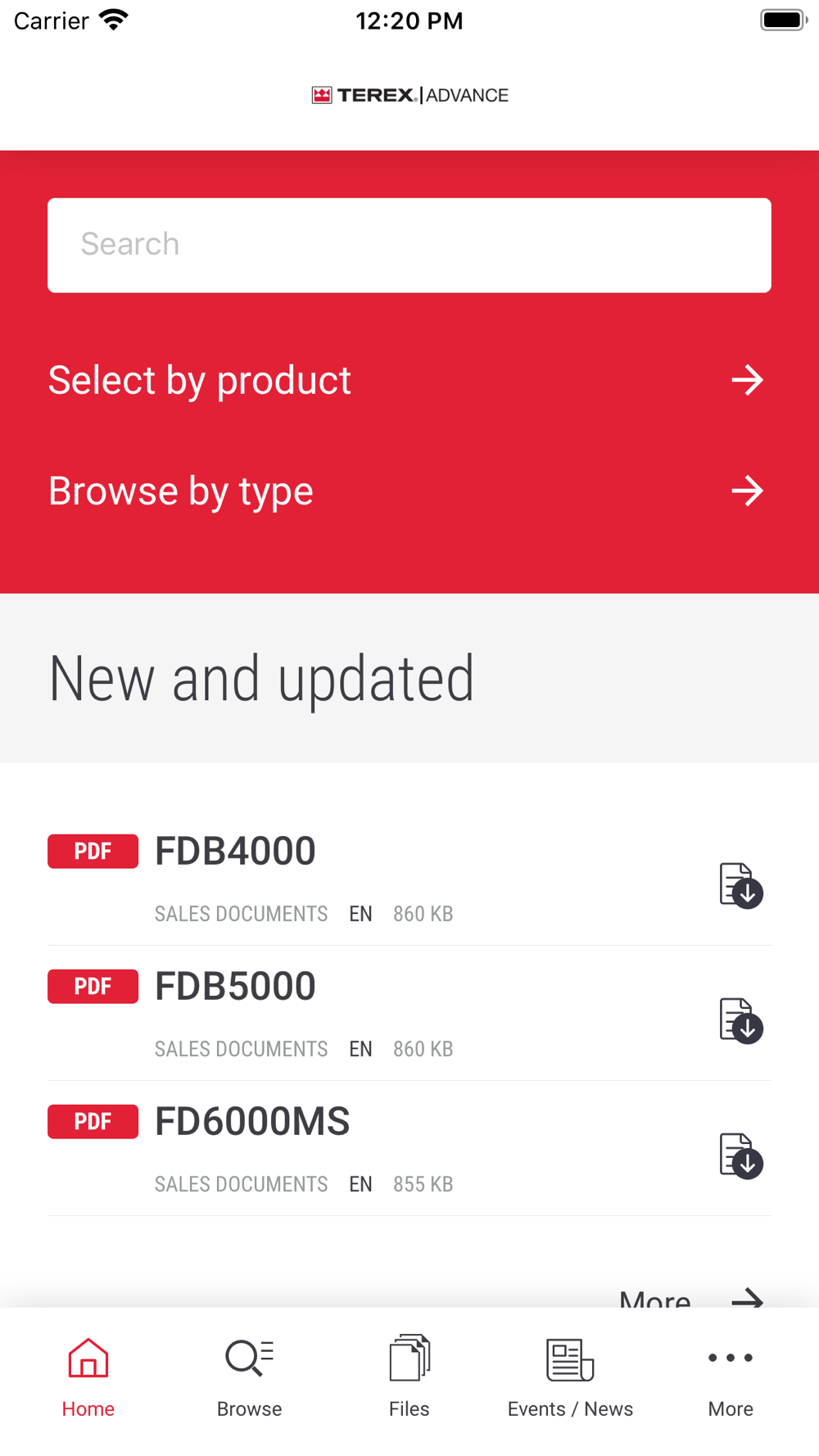Go to the Home tab
The height and width of the screenshot is (1456, 819).
pyautogui.click(x=88, y=1378)
